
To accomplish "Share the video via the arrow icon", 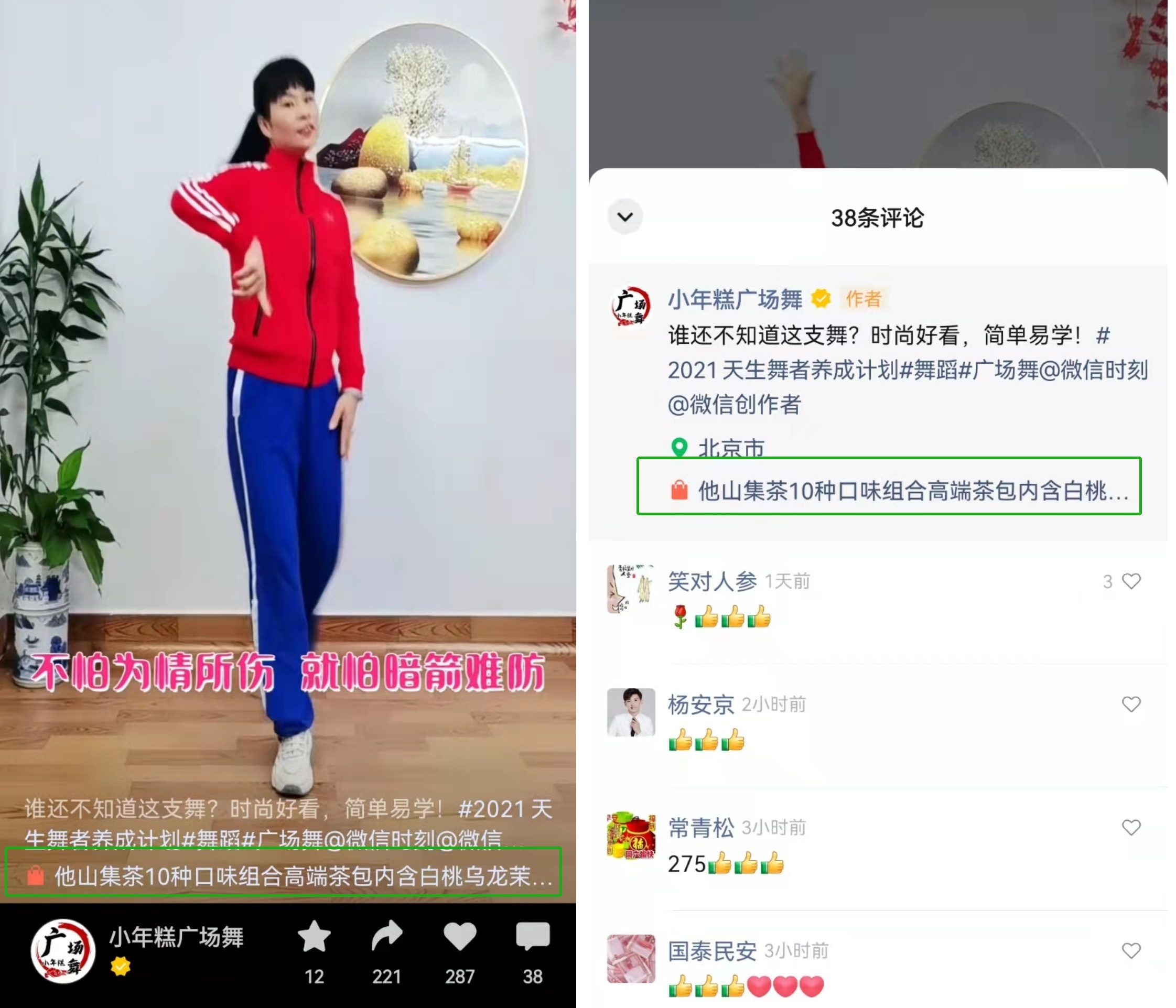I will [386, 937].
